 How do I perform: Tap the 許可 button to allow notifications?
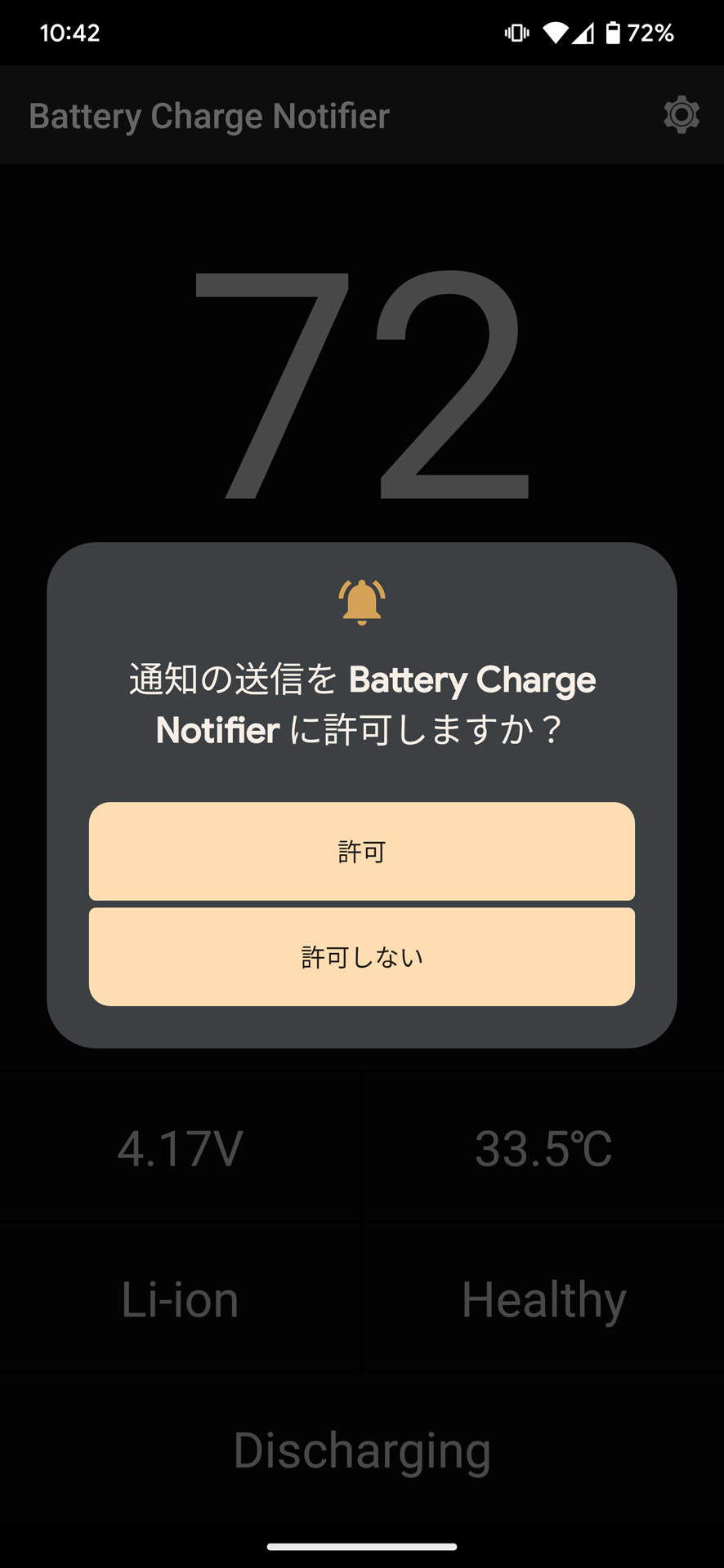362,852
